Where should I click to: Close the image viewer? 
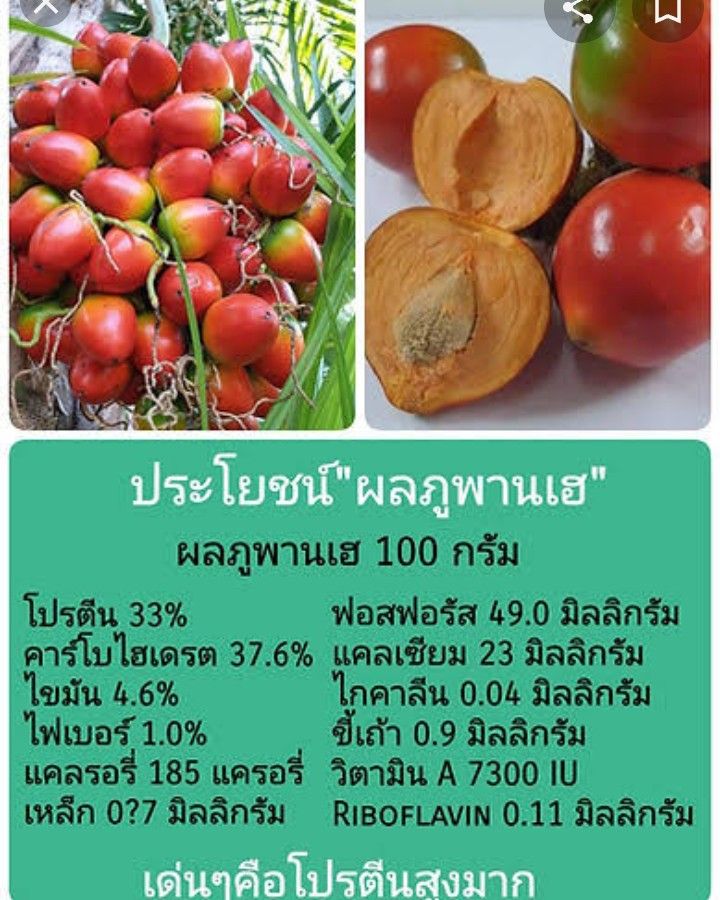[x=45, y=7]
